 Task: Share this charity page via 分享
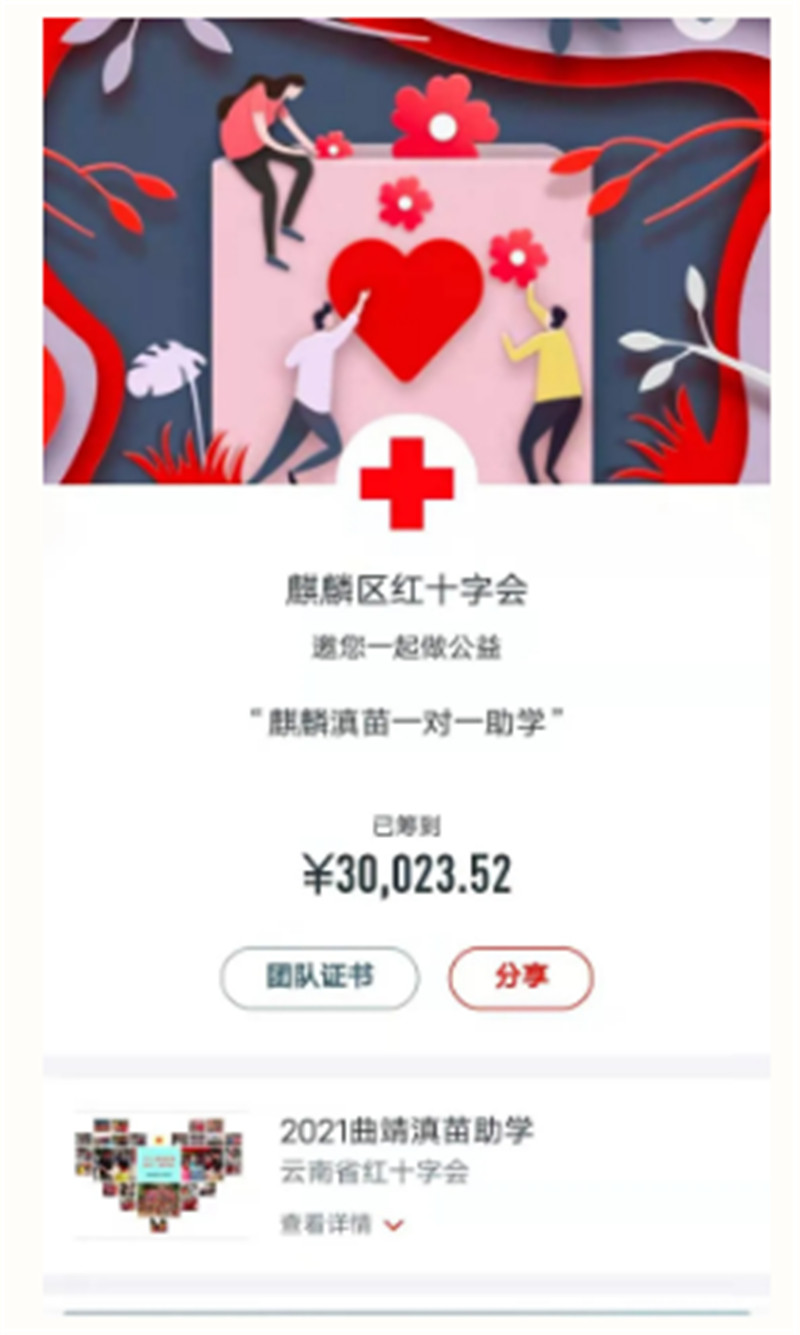click(521, 978)
